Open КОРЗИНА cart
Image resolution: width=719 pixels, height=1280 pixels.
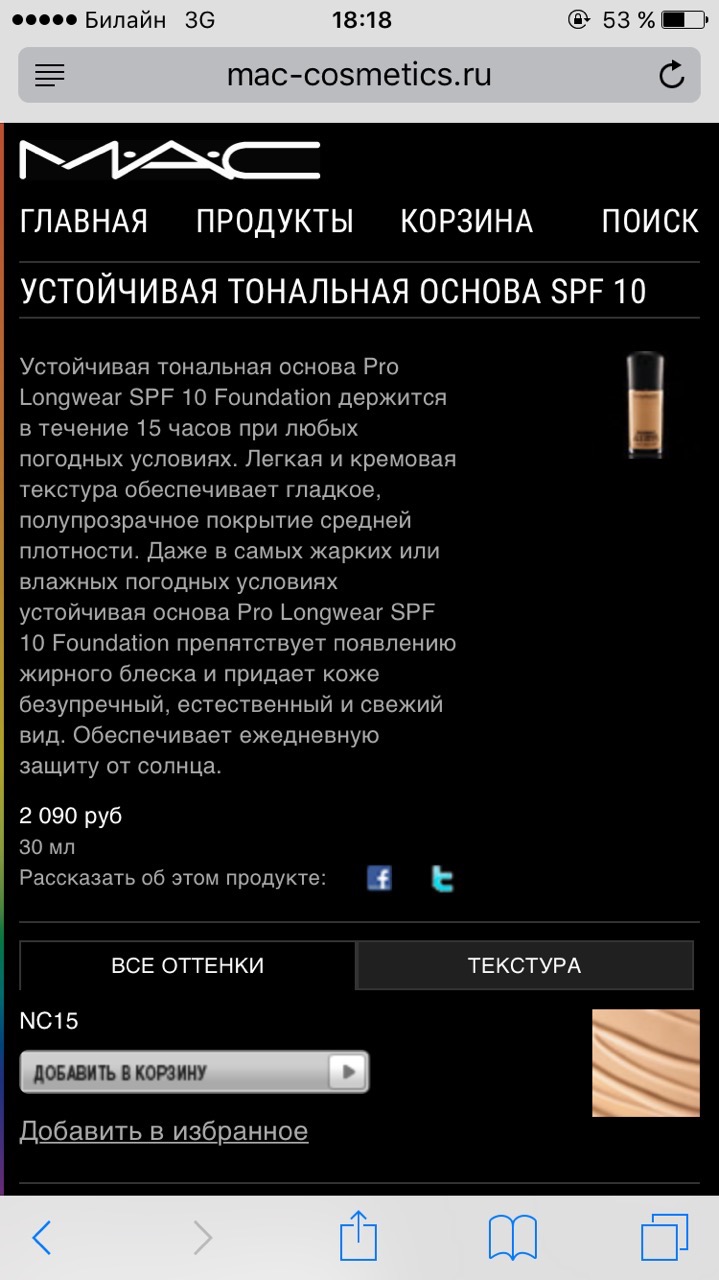(467, 221)
